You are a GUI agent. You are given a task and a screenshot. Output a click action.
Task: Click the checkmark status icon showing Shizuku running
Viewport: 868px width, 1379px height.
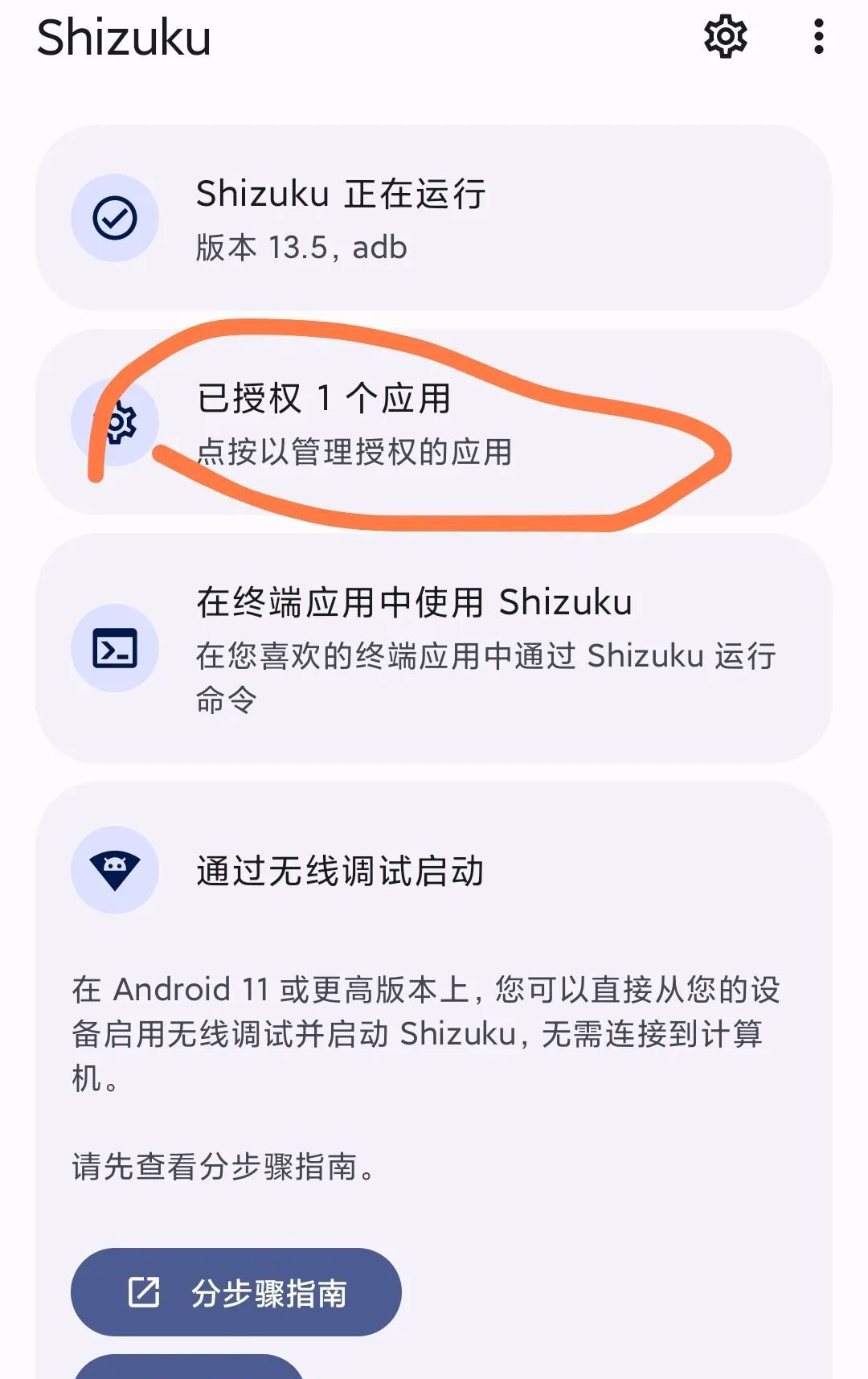click(x=114, y=218)
